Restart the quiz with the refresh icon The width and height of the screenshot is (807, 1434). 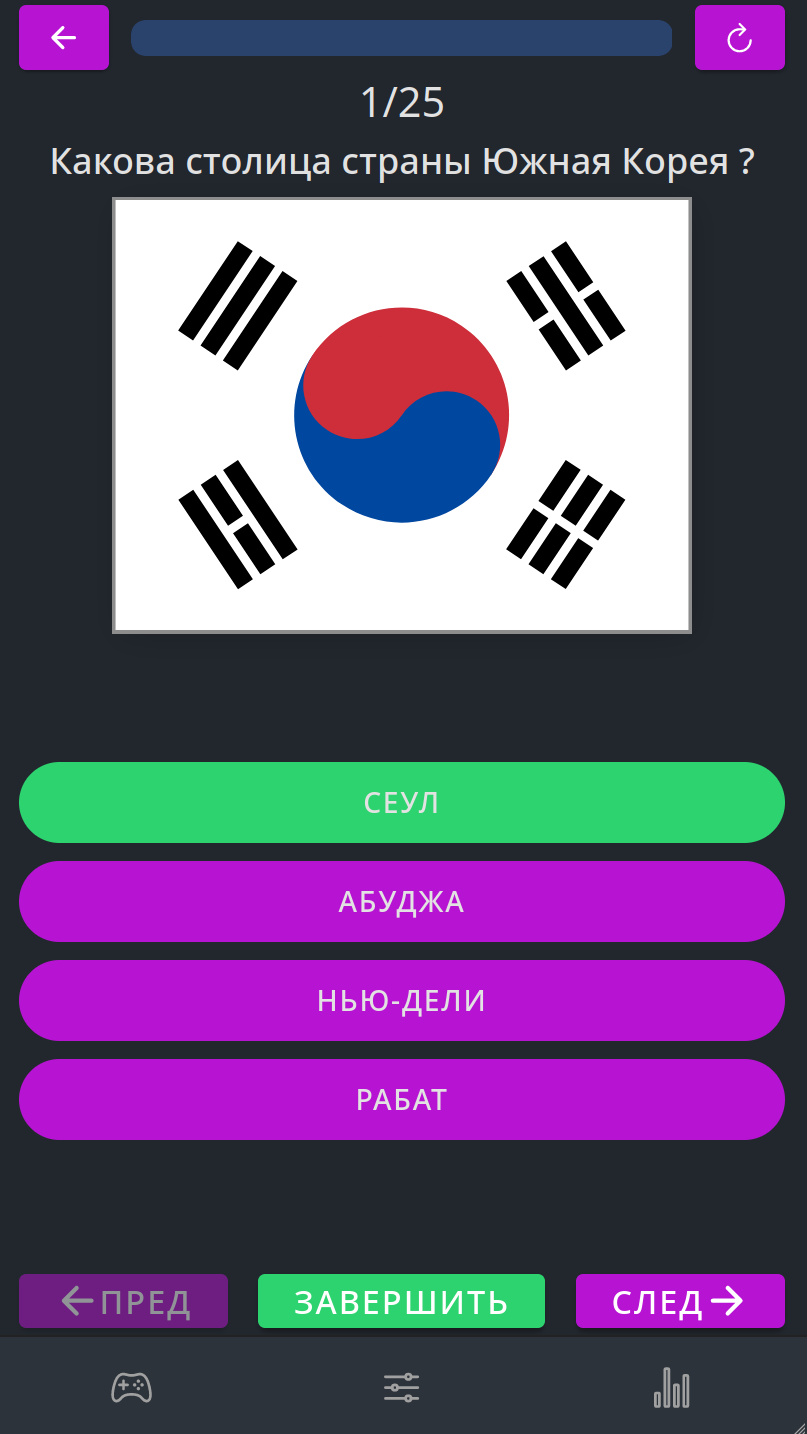pos(740,38)
